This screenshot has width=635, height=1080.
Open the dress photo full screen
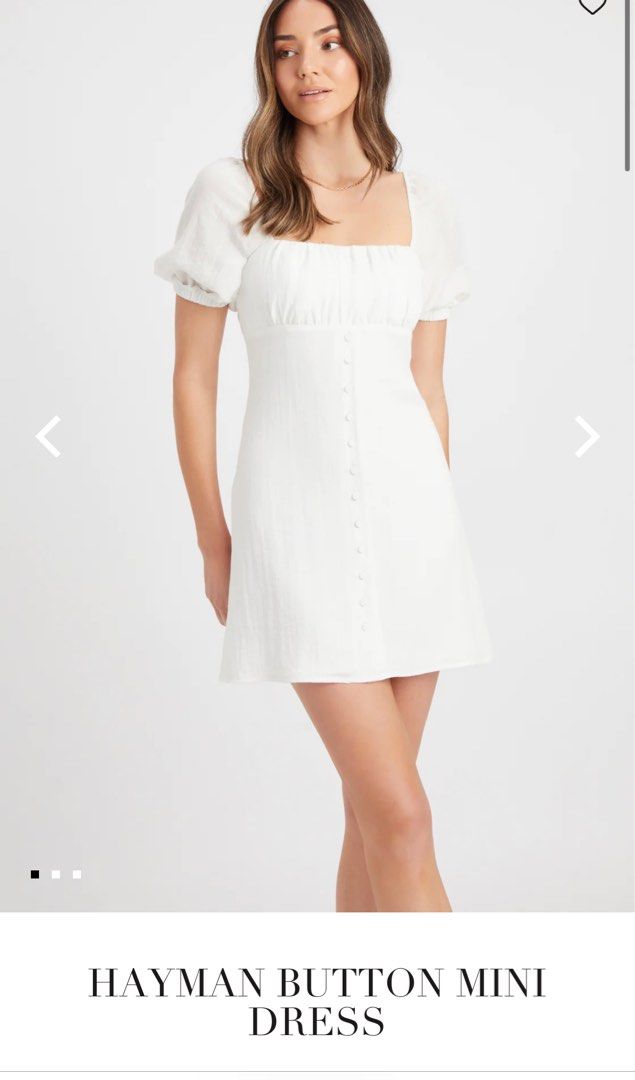318,455
